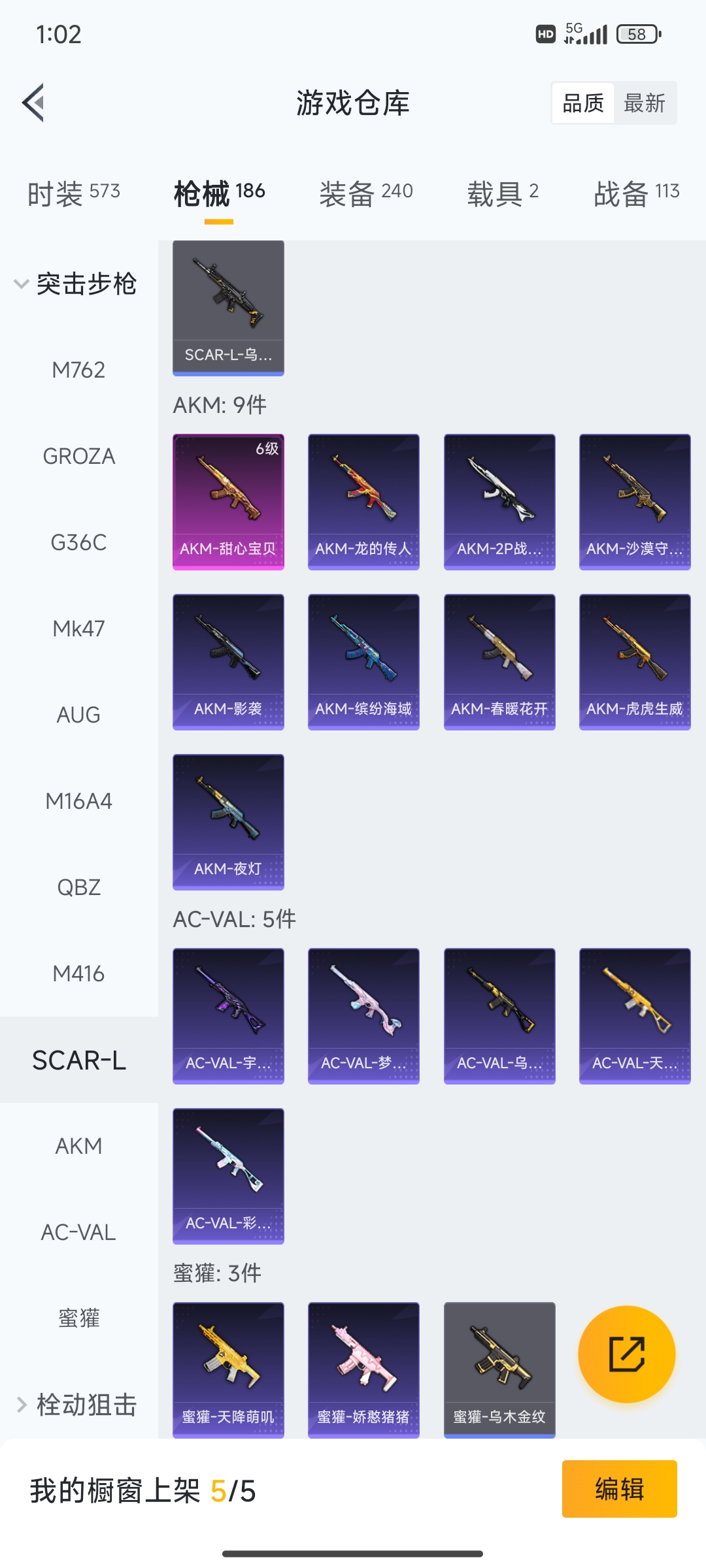View the 蜜獾-娇憨猪猪 skin

[363, 1369]
